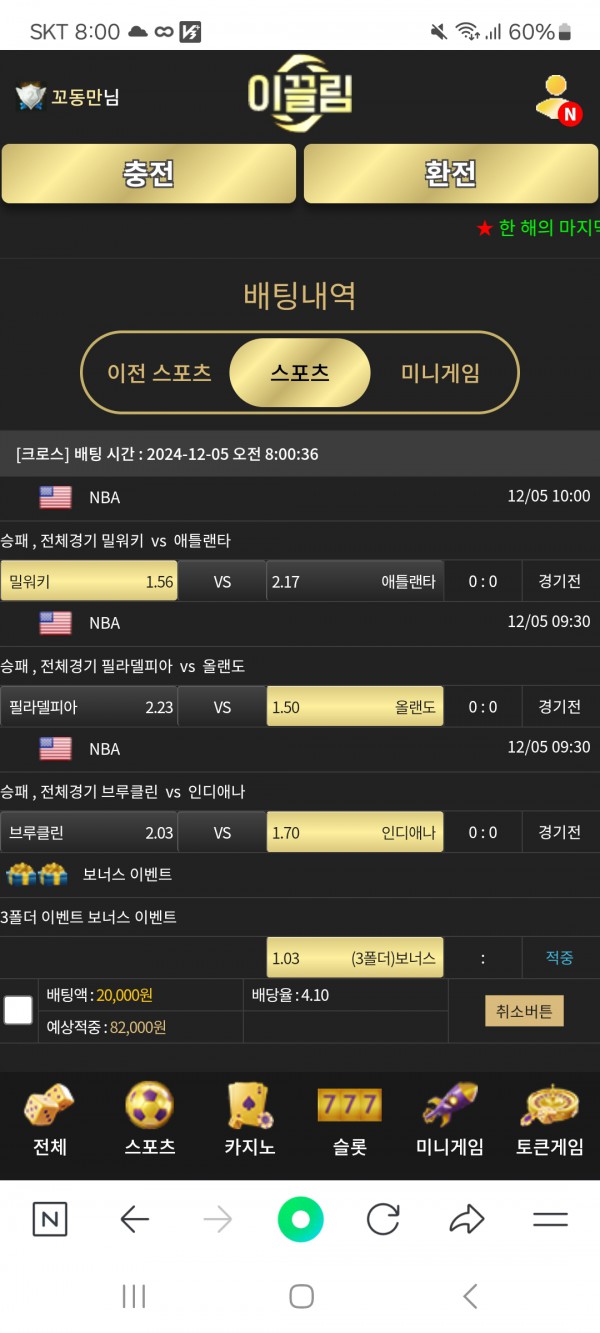
Task: Tick the bet selection checkbox
Action: (18, 1010)
